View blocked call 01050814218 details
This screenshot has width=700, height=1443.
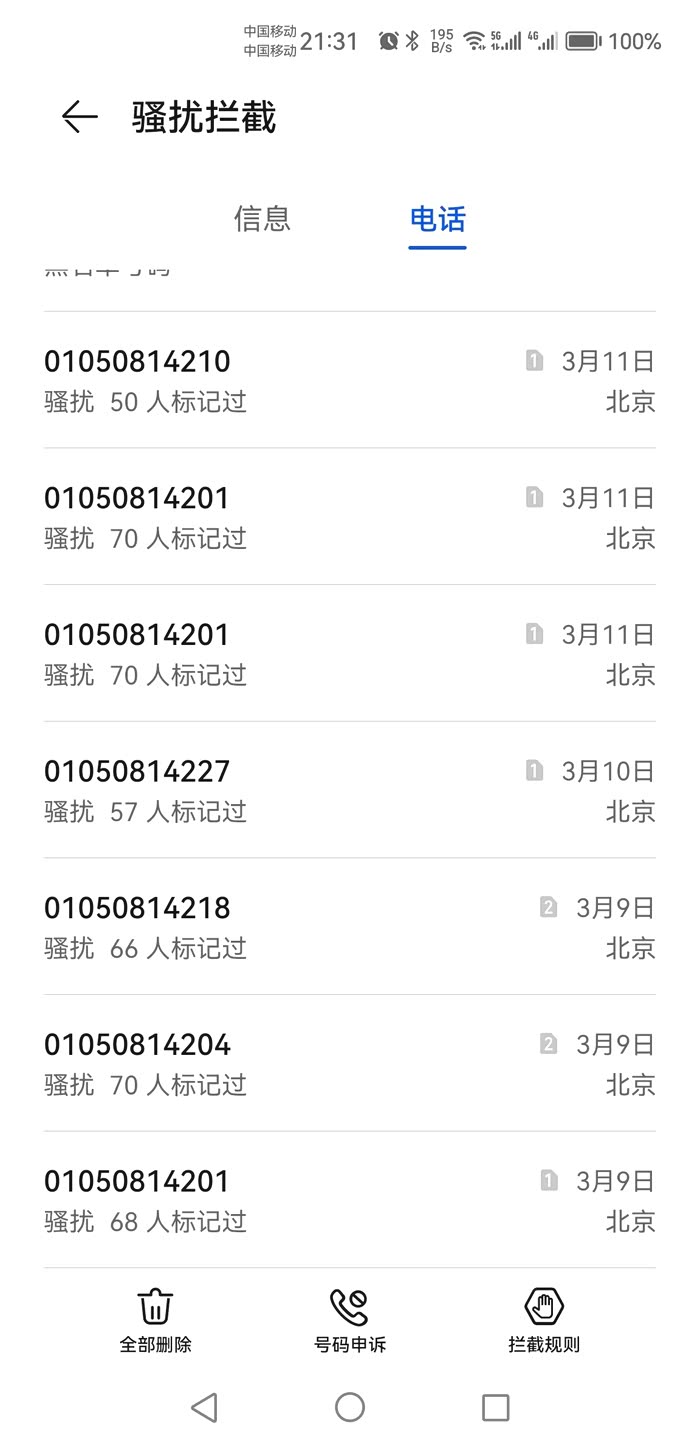pyautogui.click(x=349, y=927)
